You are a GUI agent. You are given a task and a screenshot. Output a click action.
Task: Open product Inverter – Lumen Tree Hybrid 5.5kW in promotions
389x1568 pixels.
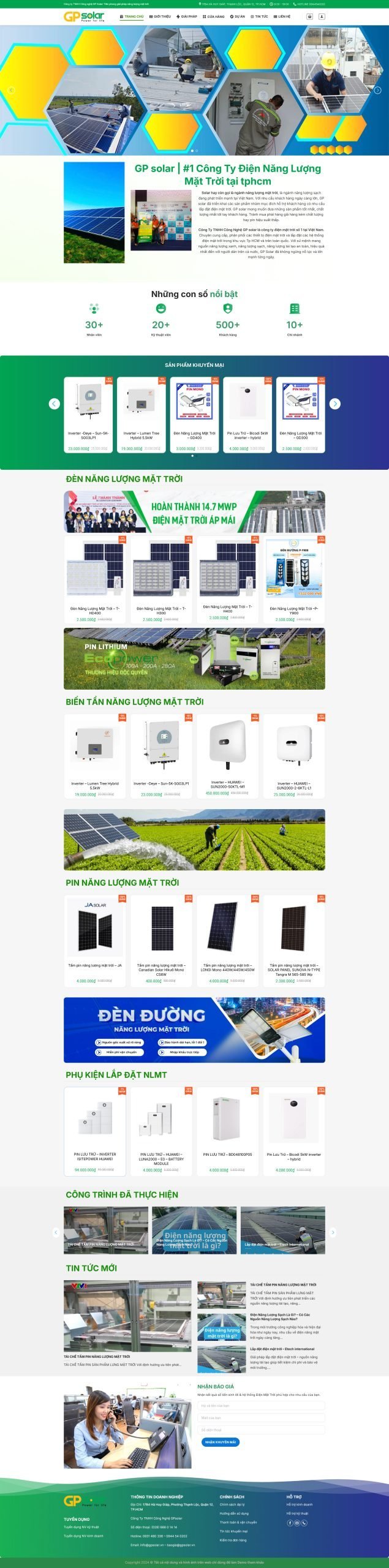(x=142, y=435)
